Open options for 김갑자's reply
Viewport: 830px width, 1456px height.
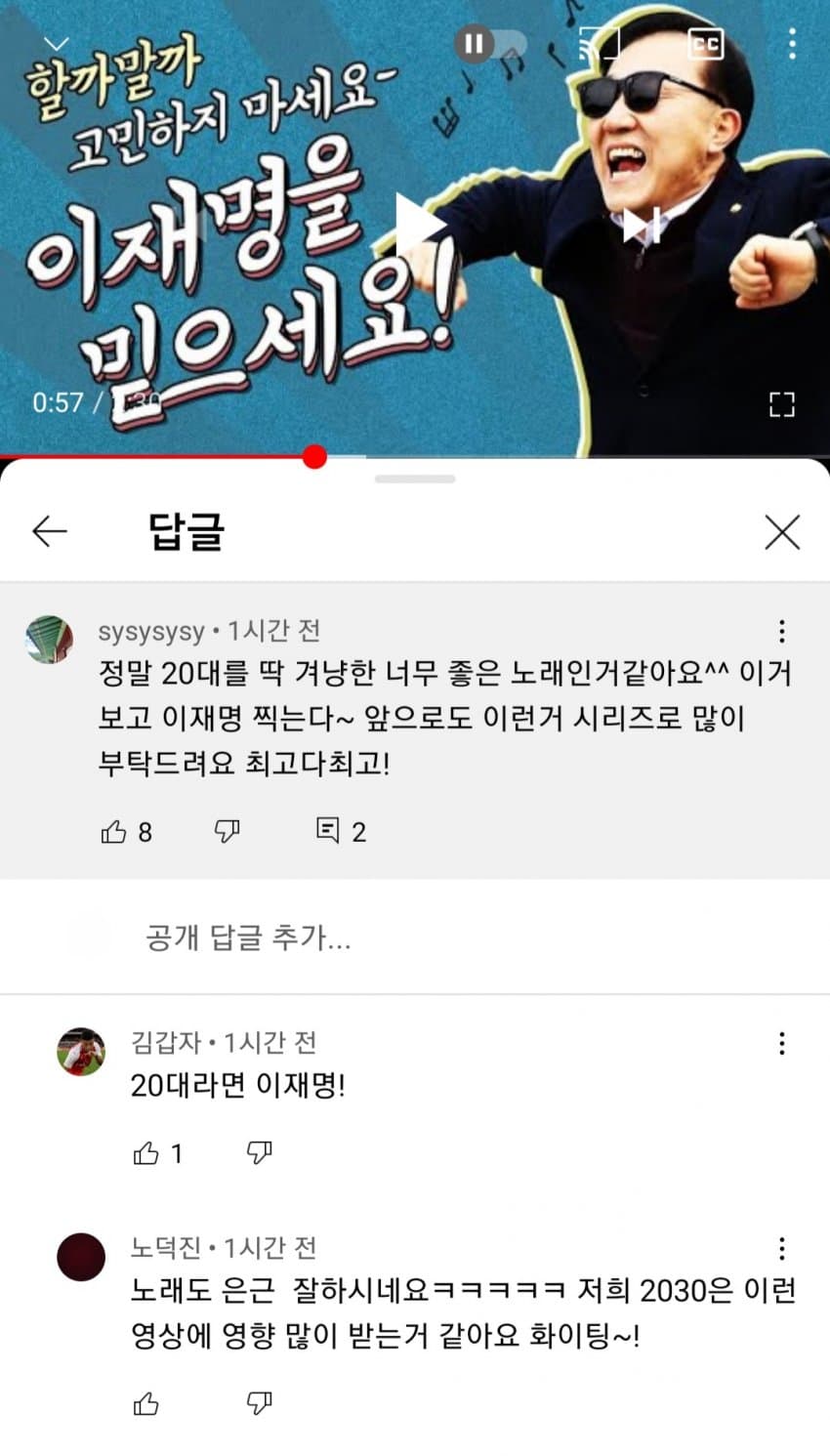[x=781, y=1044]
